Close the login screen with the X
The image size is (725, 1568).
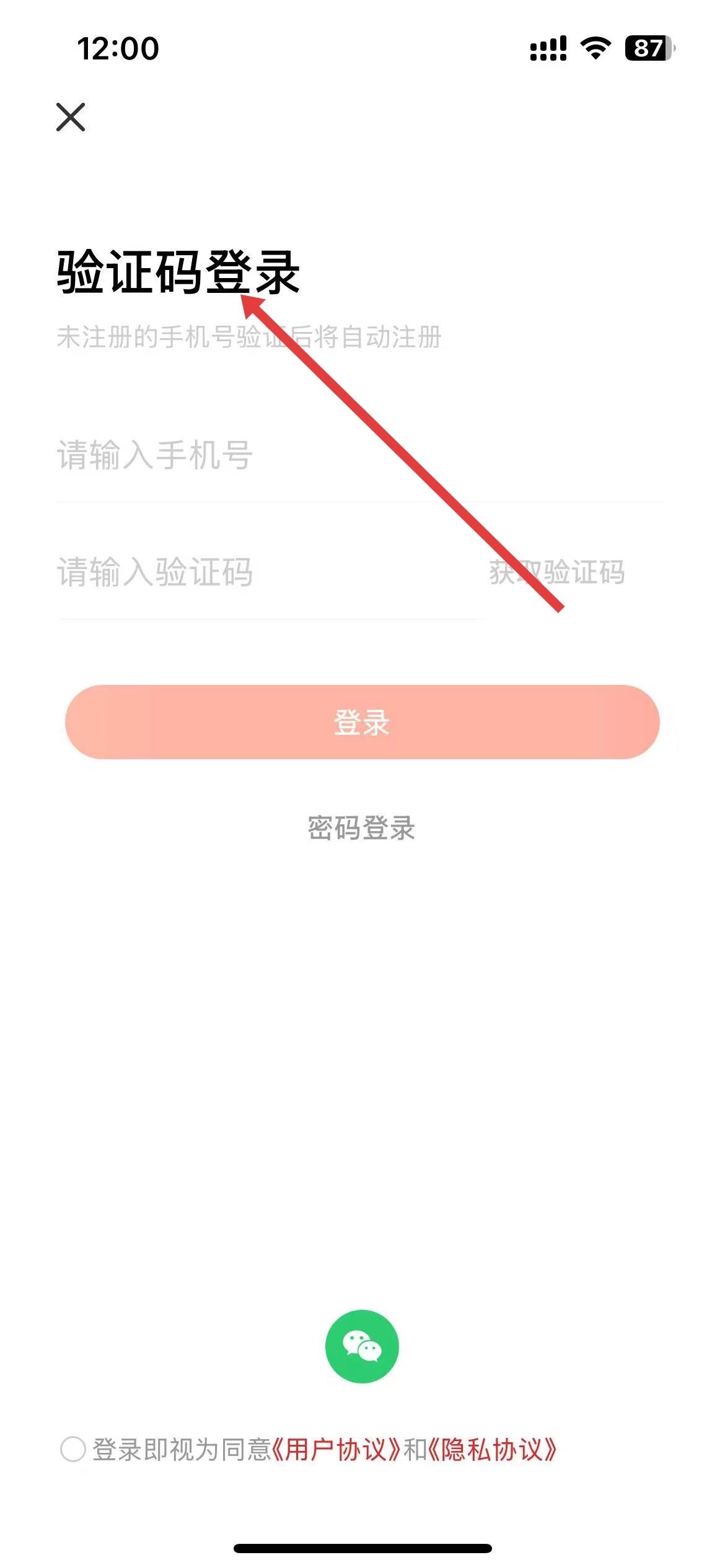click(x=71, y=117)
